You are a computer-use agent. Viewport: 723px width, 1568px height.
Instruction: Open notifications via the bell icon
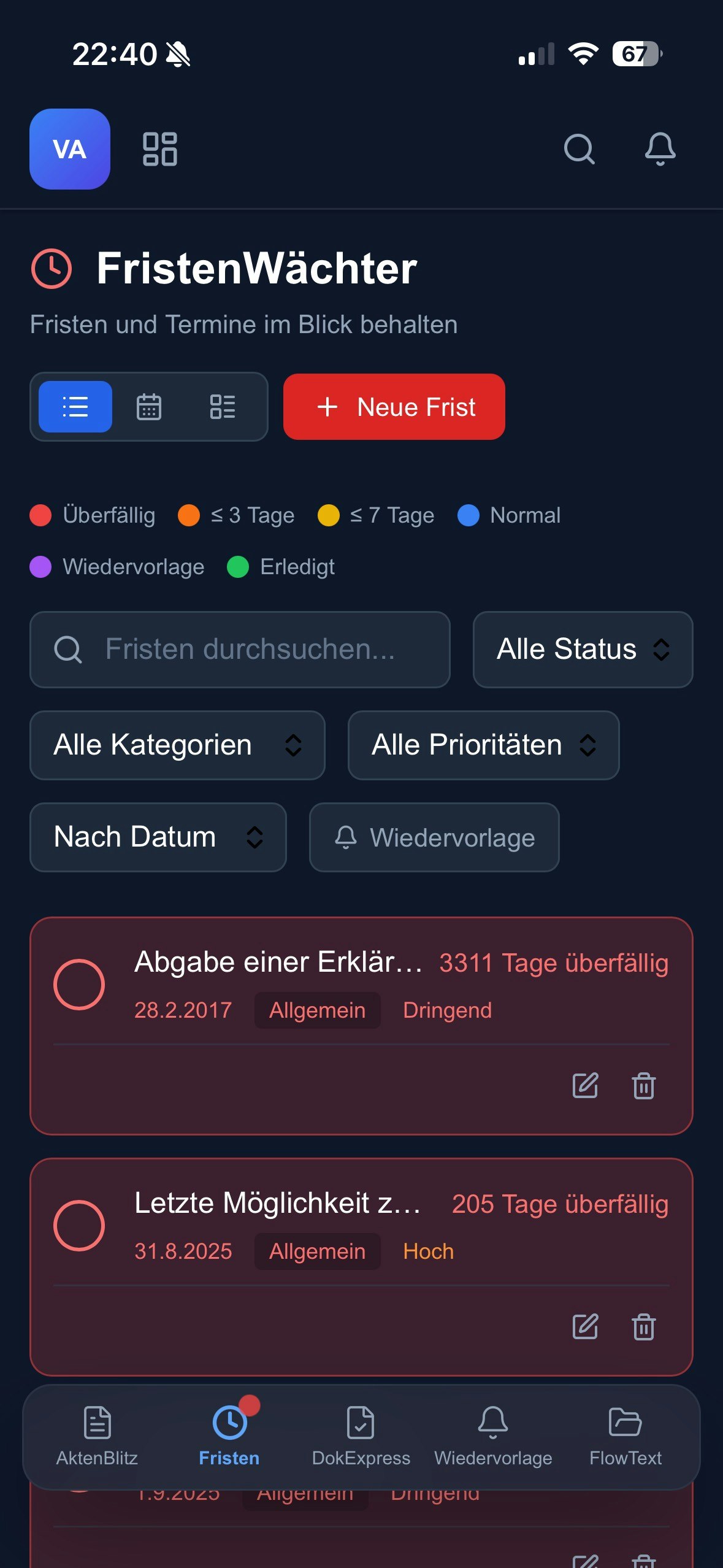659,149
